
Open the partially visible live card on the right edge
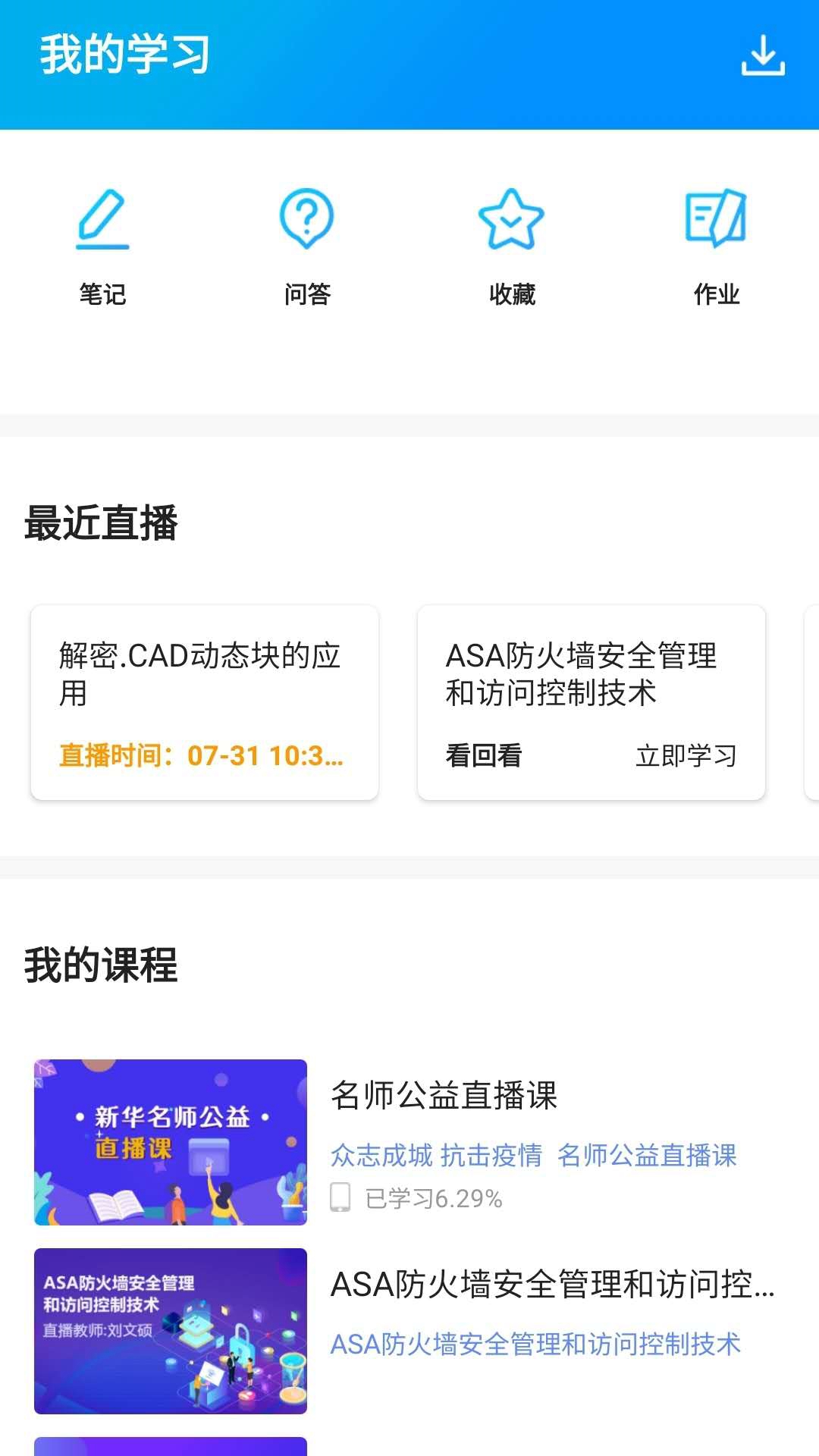(x=813, y=701)
